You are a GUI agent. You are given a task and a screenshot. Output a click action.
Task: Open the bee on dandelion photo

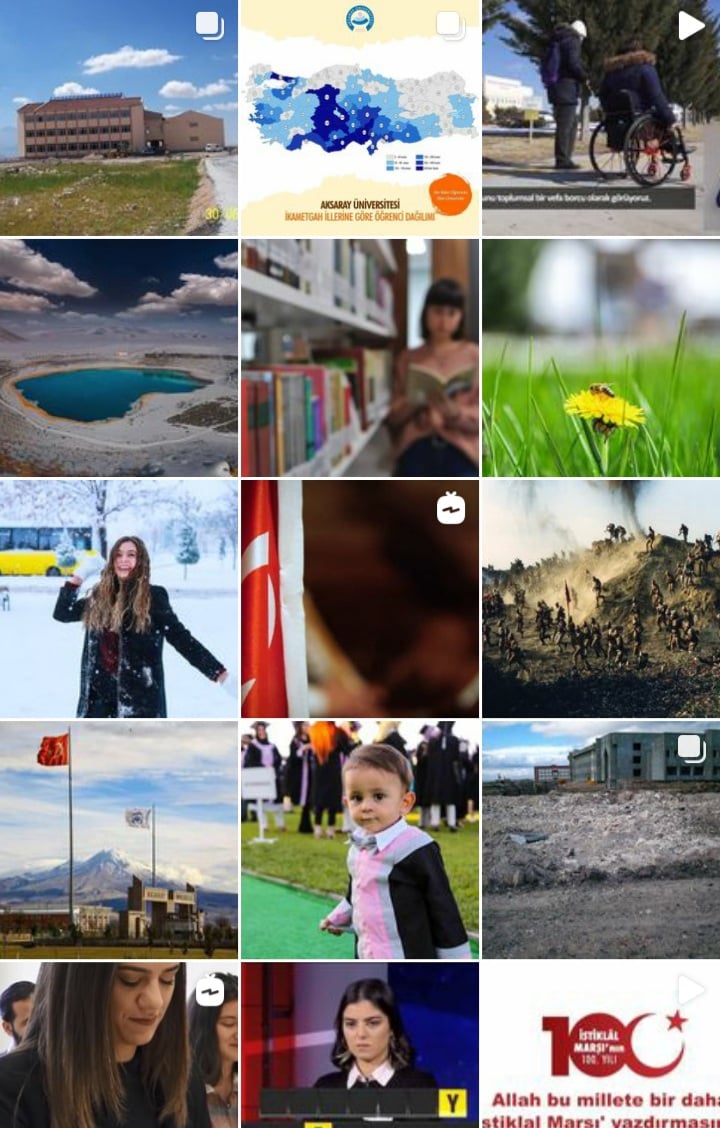click(x=601, y=358)
